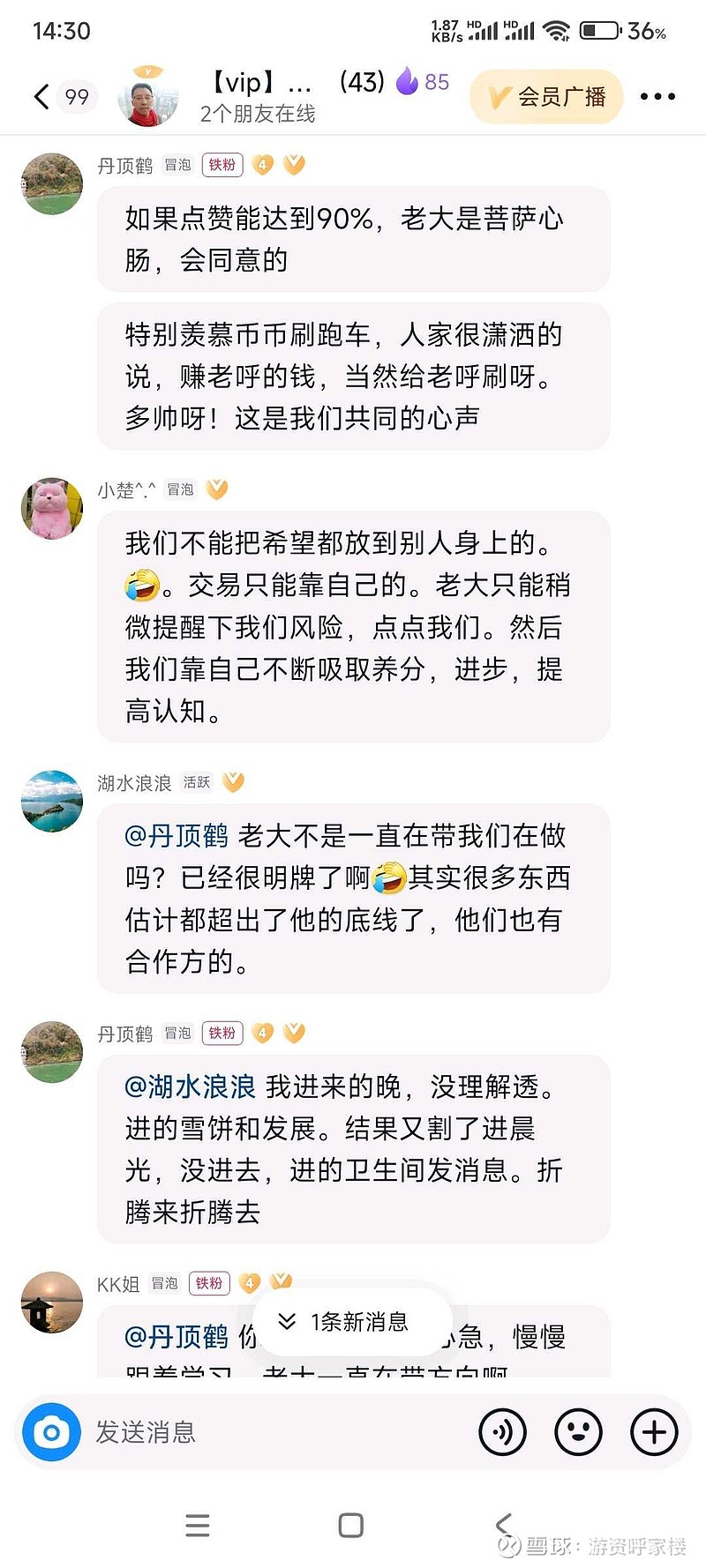Image resolution: width=706 pixels, height=1568 pixels.
Task: Tap the @丹顶鹤 mention in 湖水浪浪's message
Action: click(x=176, y=836)
